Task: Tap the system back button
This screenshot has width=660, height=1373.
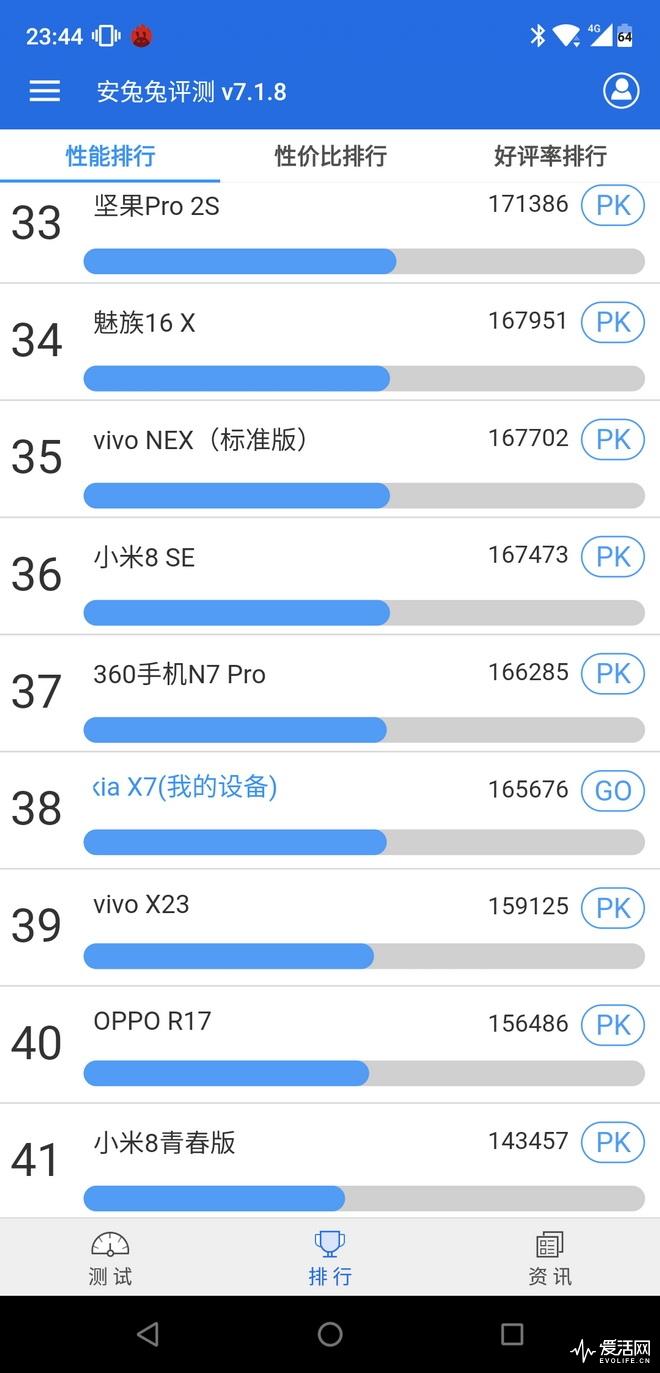Action: [x=148, y=1333]
